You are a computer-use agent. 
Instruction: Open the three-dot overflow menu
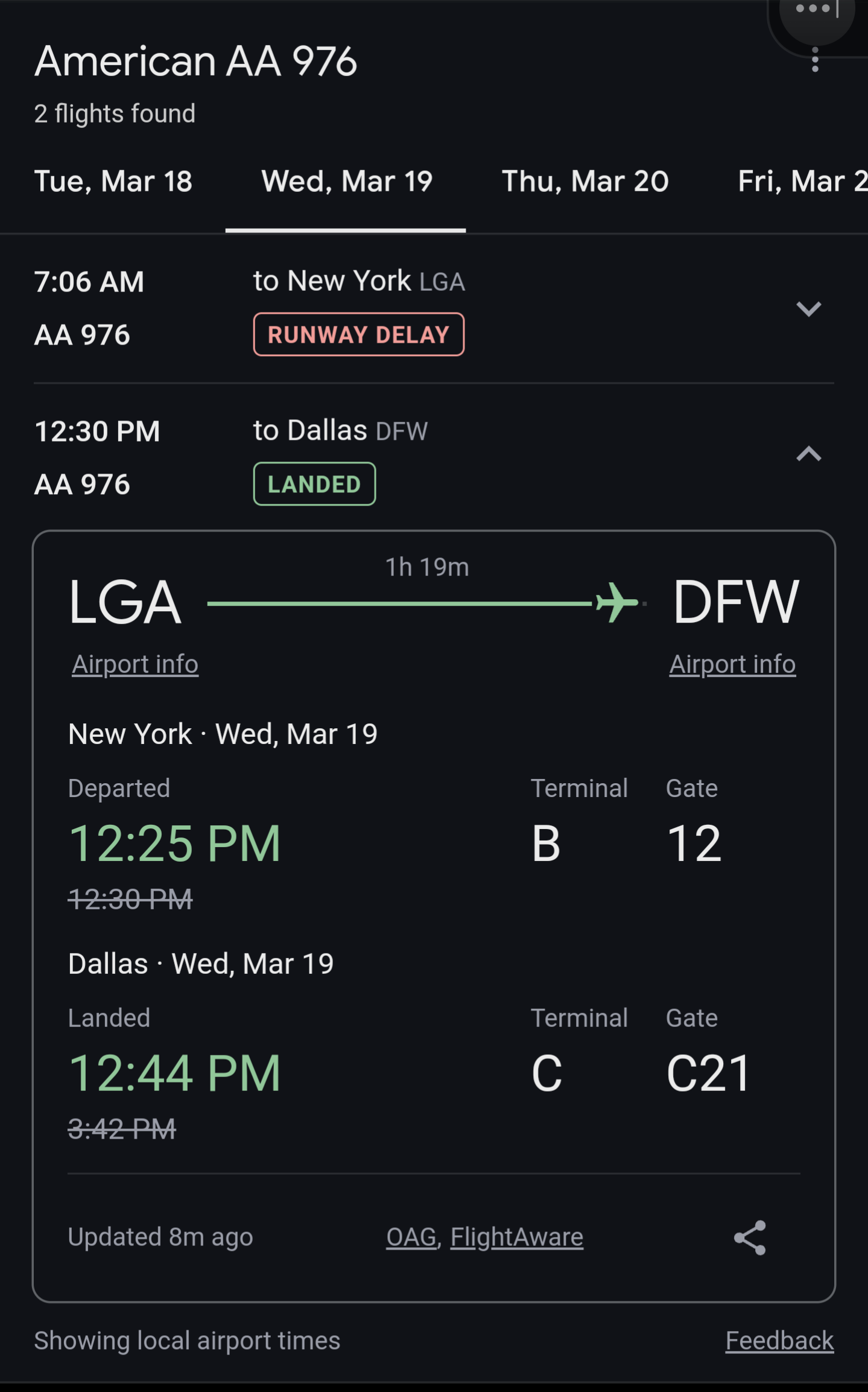tap(815, 59)
